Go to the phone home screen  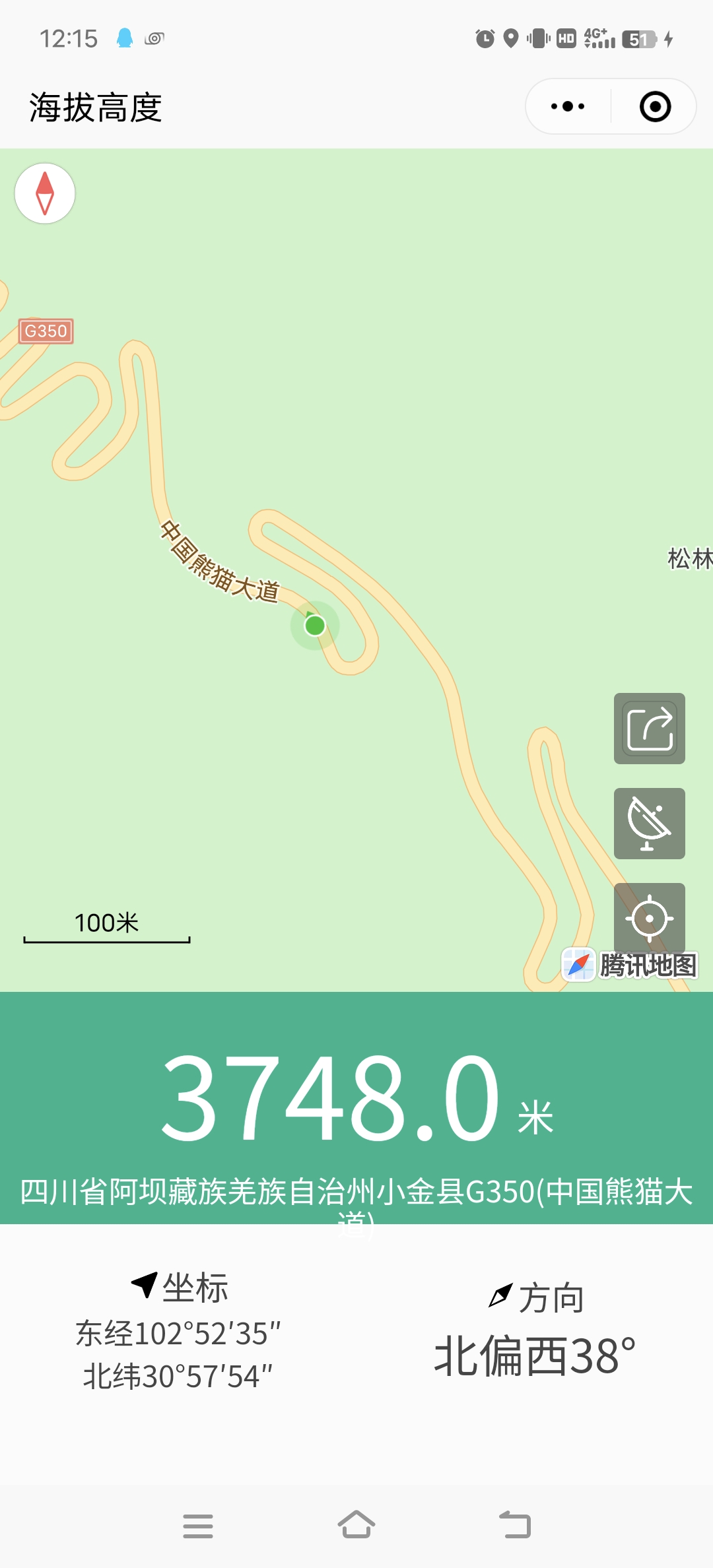[356, 1525]
